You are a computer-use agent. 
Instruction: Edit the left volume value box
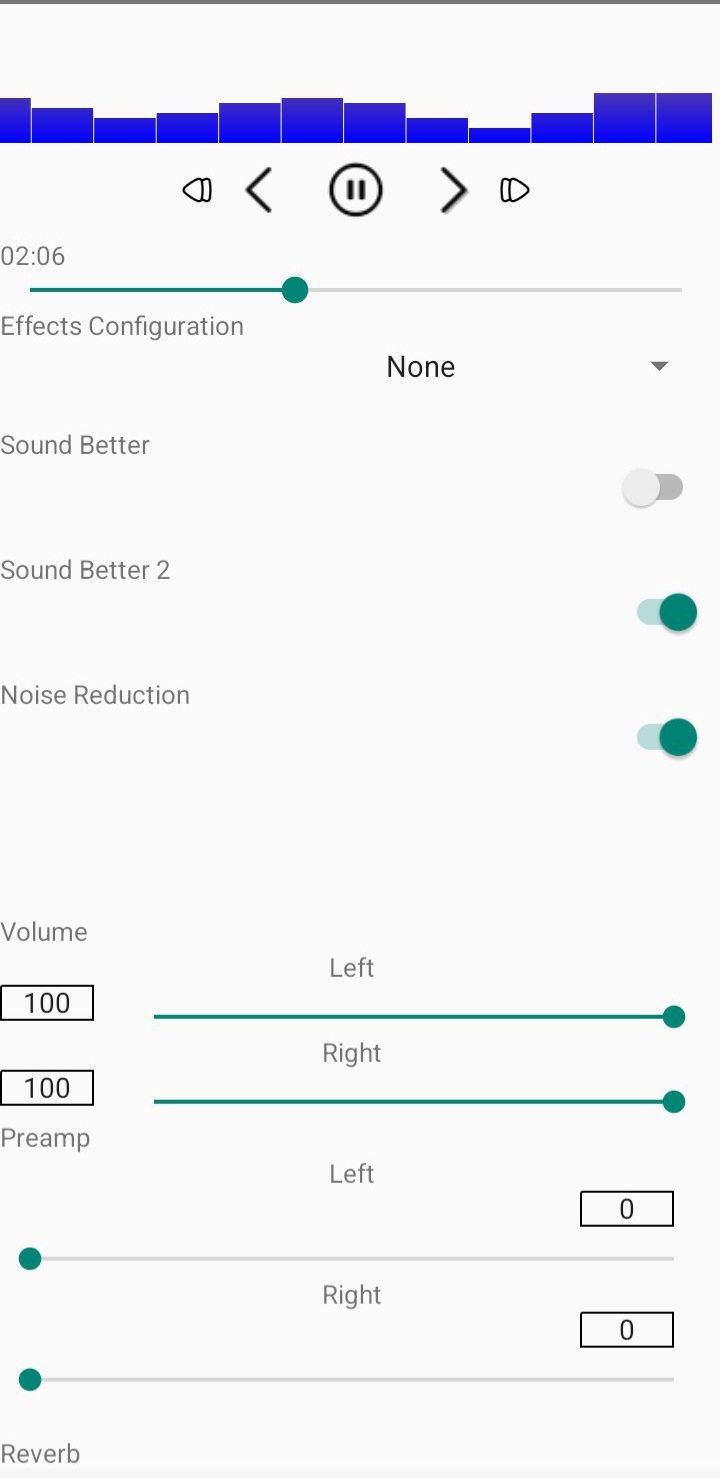click(x=47, y=1003)
